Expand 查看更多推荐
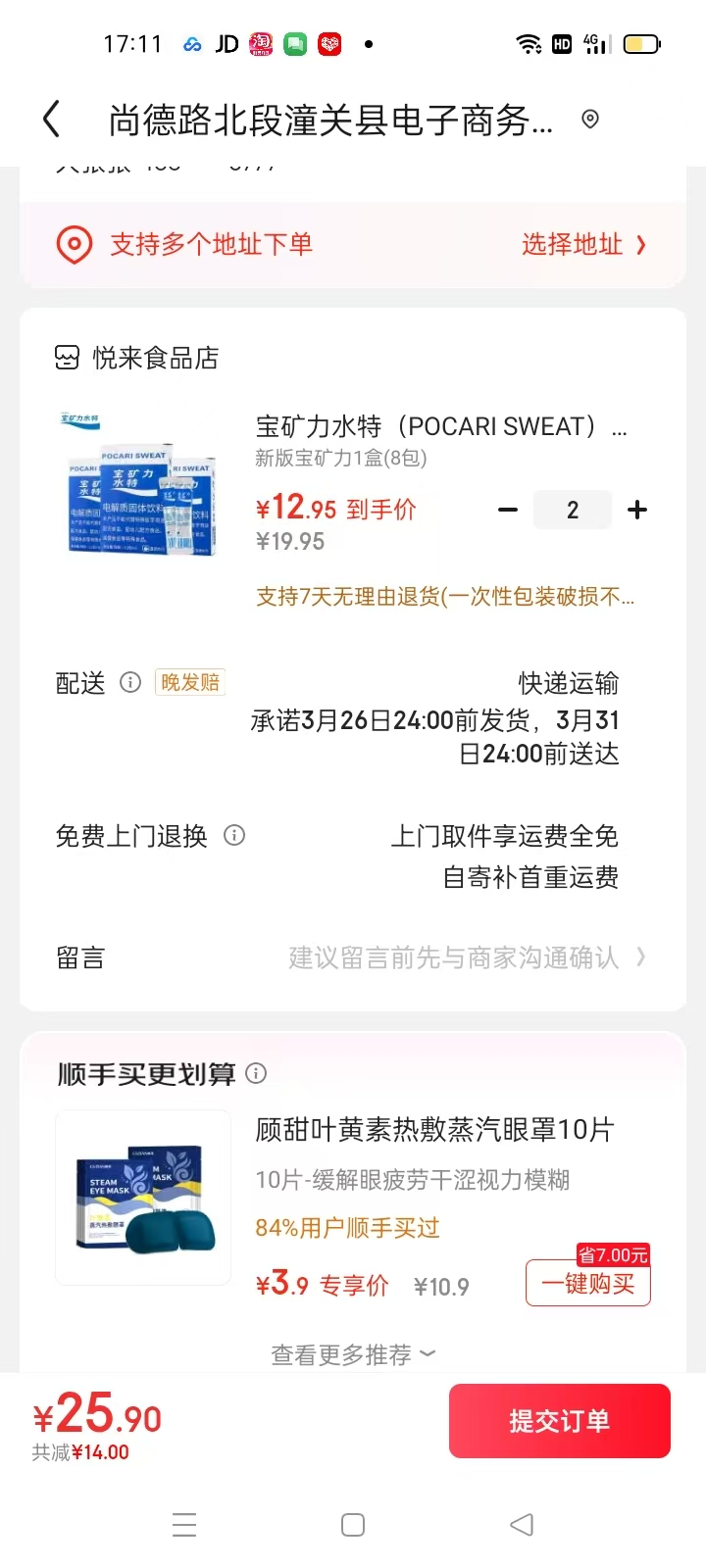 pos(353,1354)
